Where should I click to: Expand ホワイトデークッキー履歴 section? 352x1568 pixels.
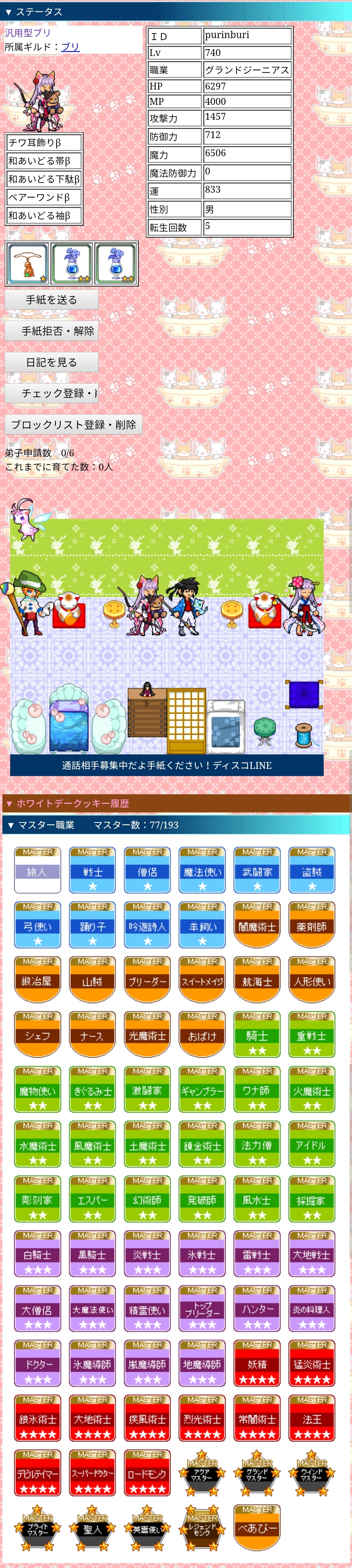67,803
